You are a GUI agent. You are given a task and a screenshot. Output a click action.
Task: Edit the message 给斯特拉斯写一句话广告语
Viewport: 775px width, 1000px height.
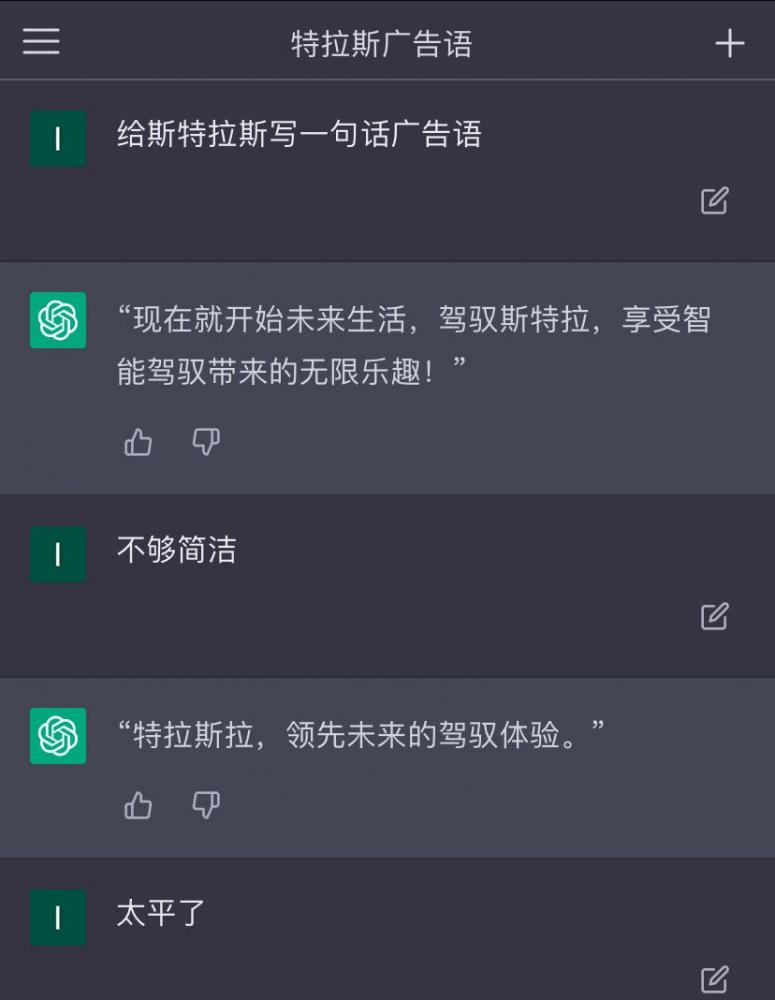pyautogui.click(x=714, y=200)
